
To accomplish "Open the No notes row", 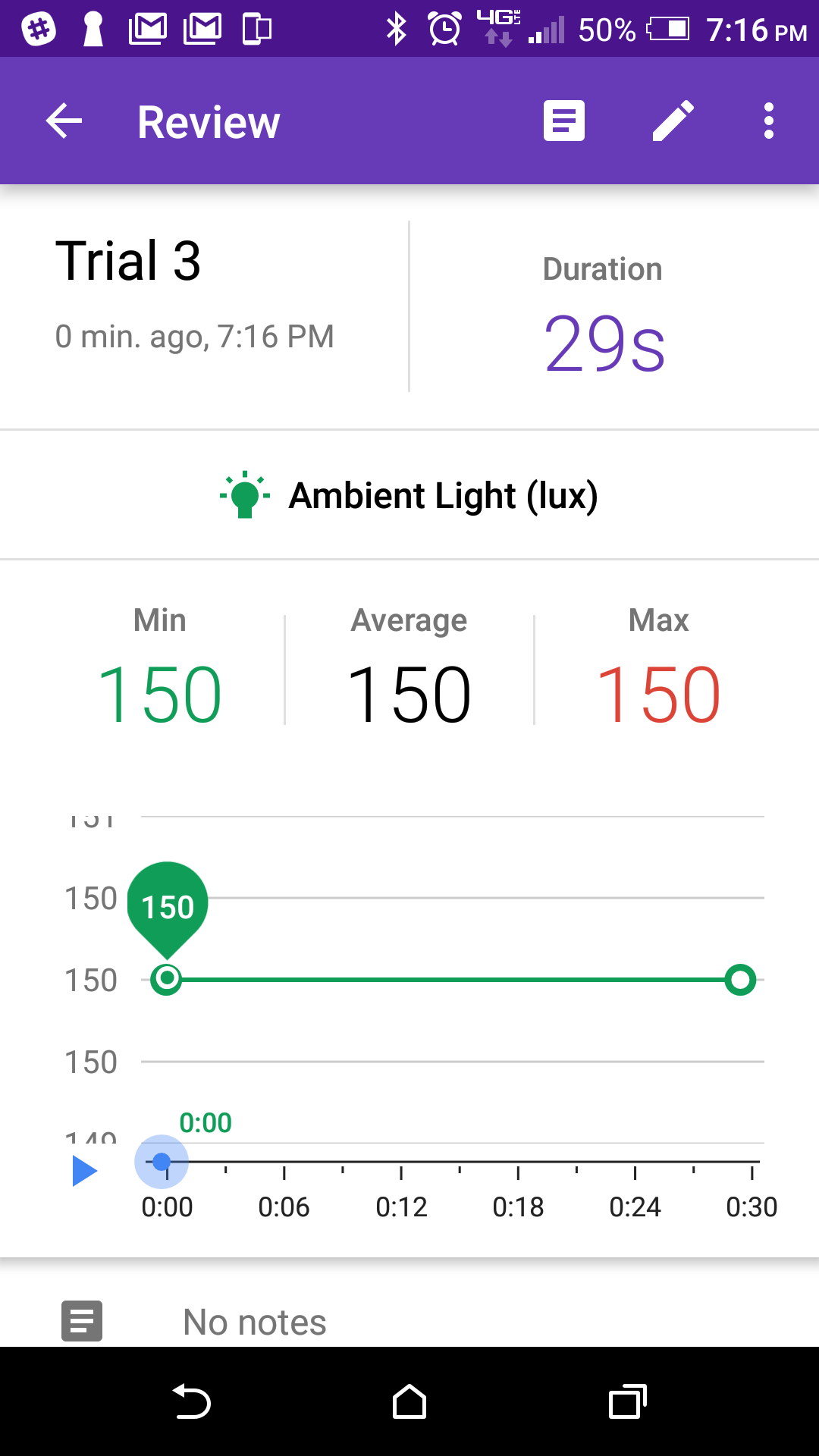I will (x=255, y=1322).
